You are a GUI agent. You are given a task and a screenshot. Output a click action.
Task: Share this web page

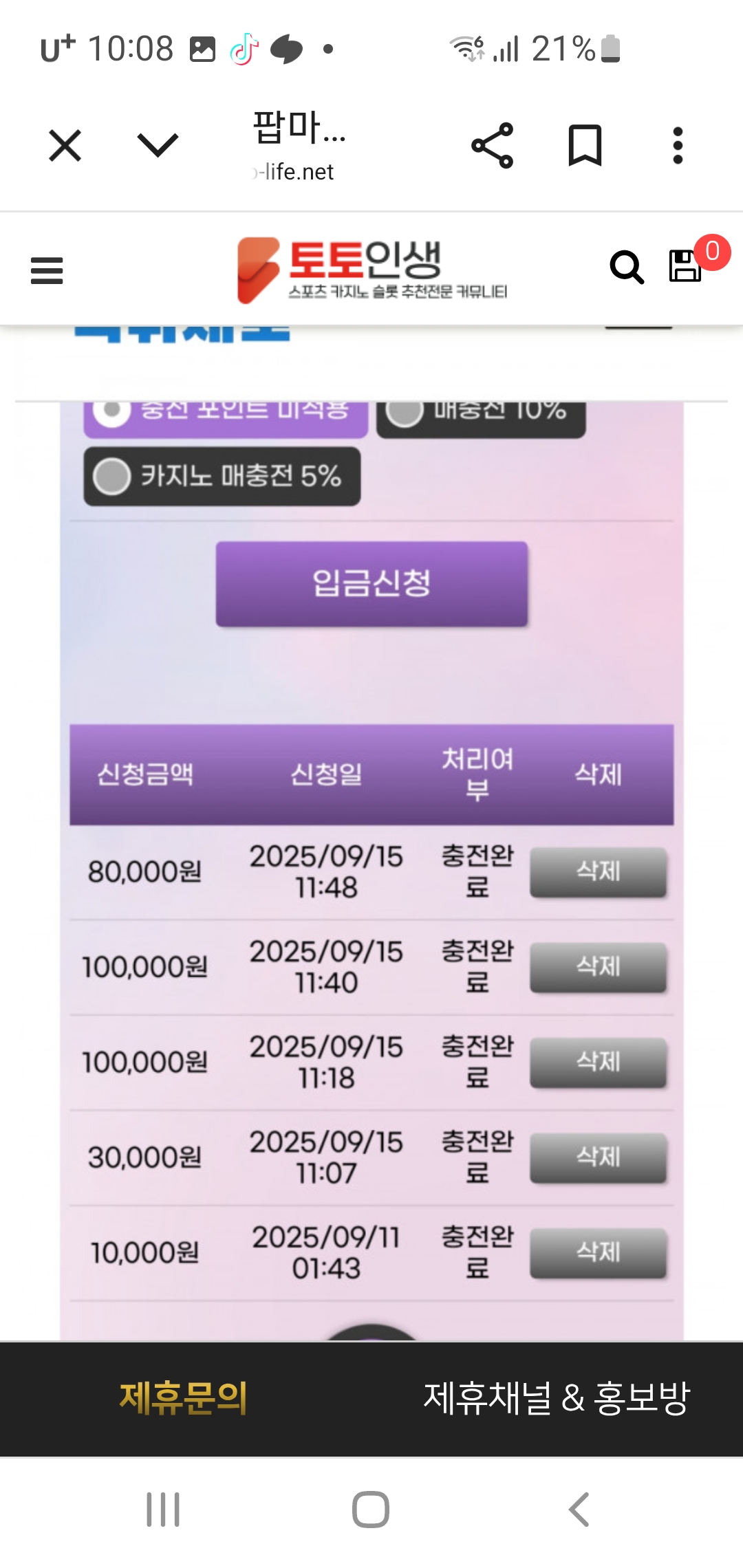tap(493, 145)
